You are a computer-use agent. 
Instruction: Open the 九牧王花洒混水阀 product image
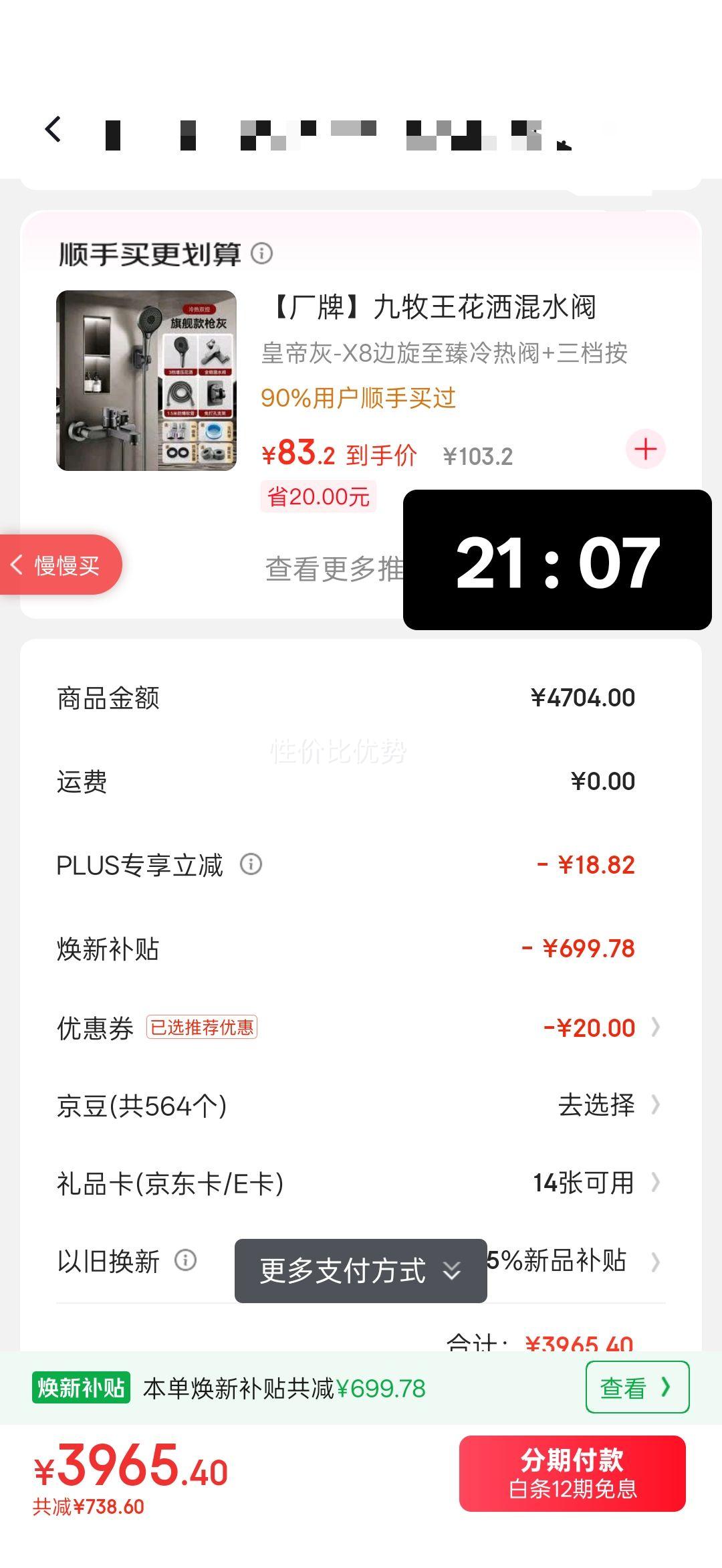point(146,381)
